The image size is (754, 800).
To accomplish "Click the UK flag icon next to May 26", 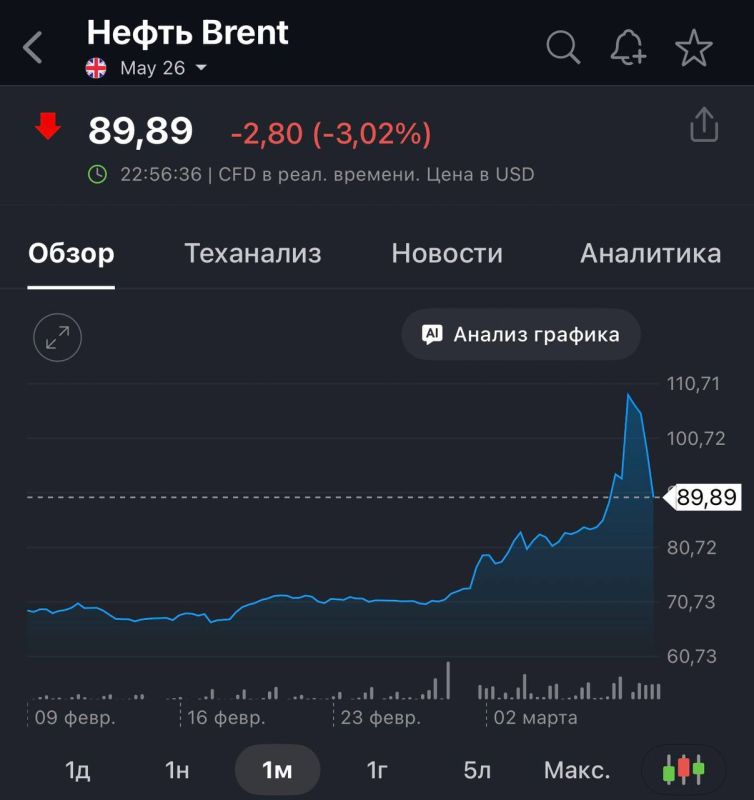I will (97, 69).
